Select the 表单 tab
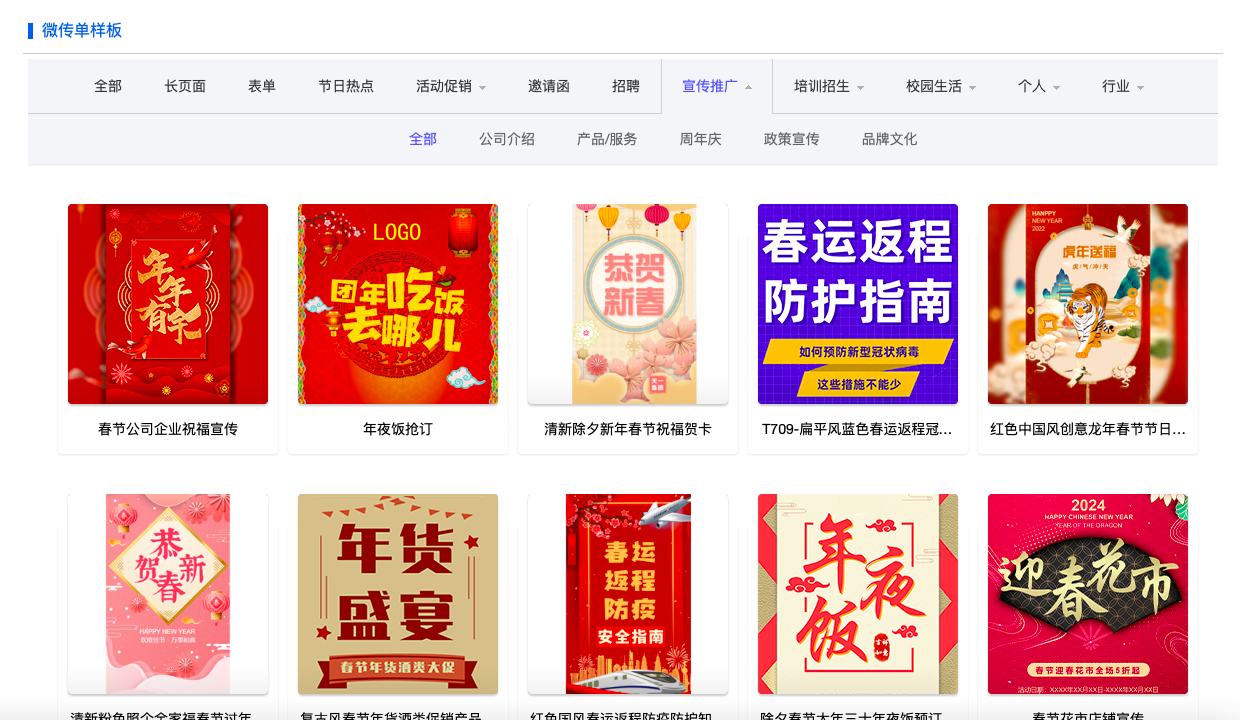 click(262, 86)
